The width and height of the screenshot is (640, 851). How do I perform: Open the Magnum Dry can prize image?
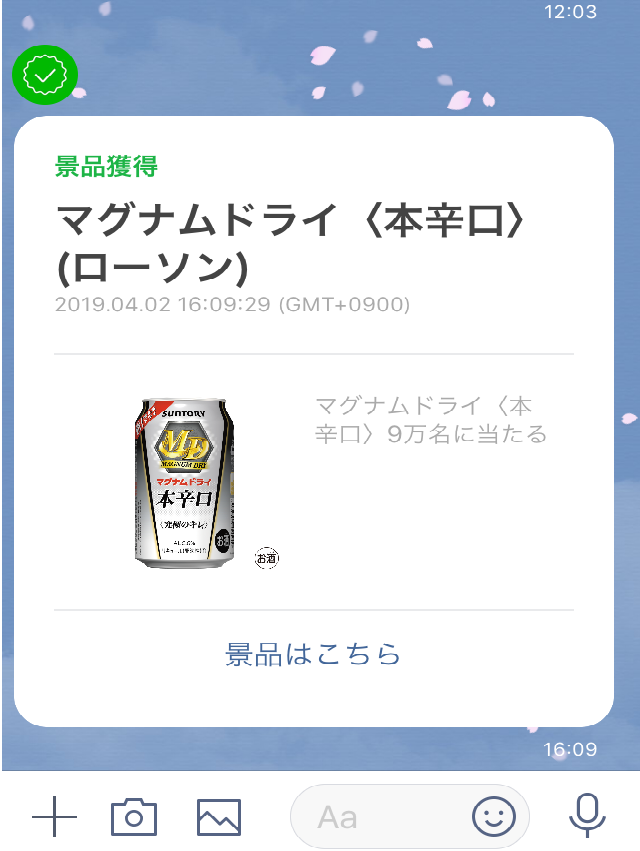pyautogui.click(x=186, y=483)
